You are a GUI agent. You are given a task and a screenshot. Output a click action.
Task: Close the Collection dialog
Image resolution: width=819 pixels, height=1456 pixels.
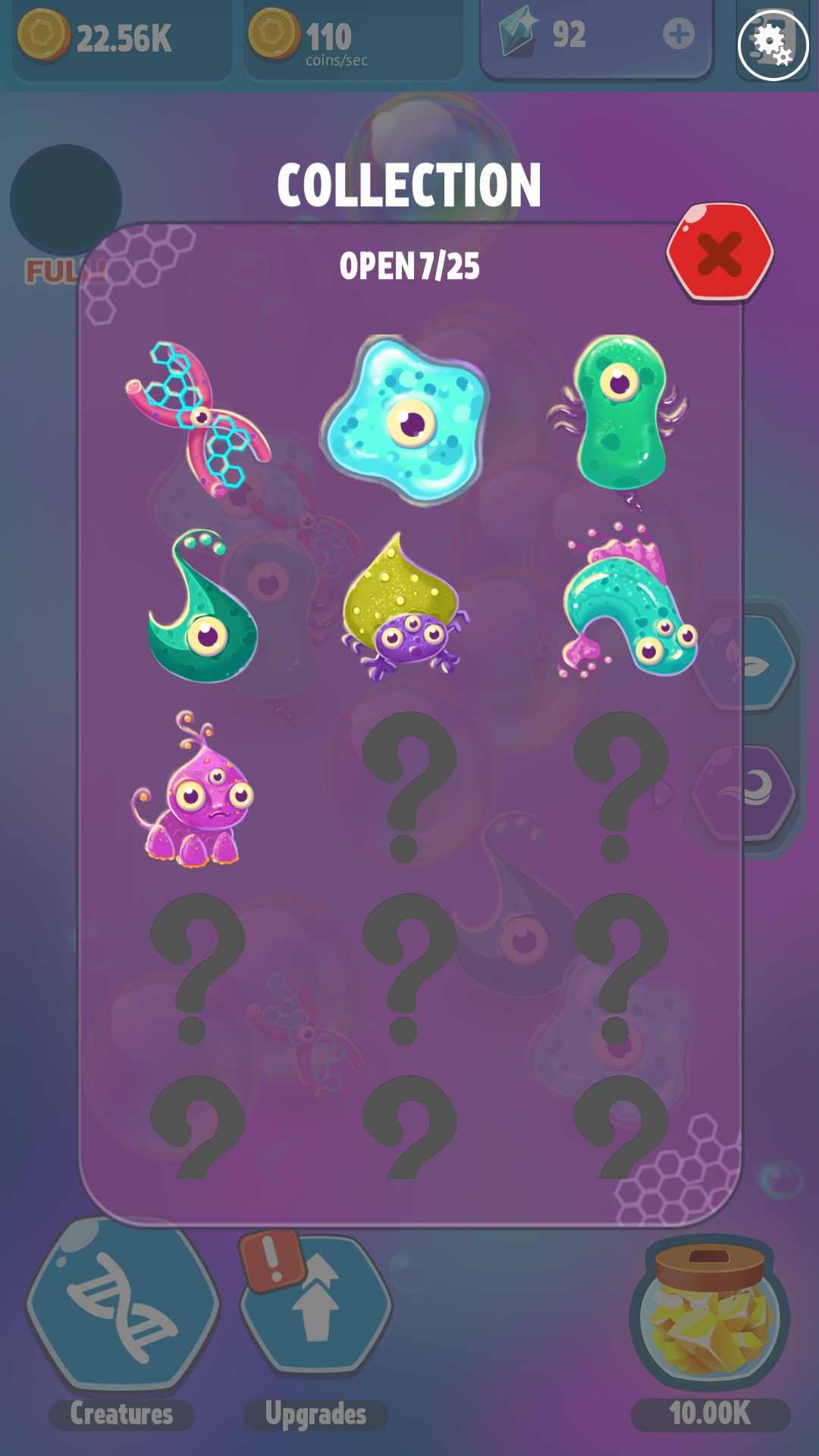click(x=719, y=253)
